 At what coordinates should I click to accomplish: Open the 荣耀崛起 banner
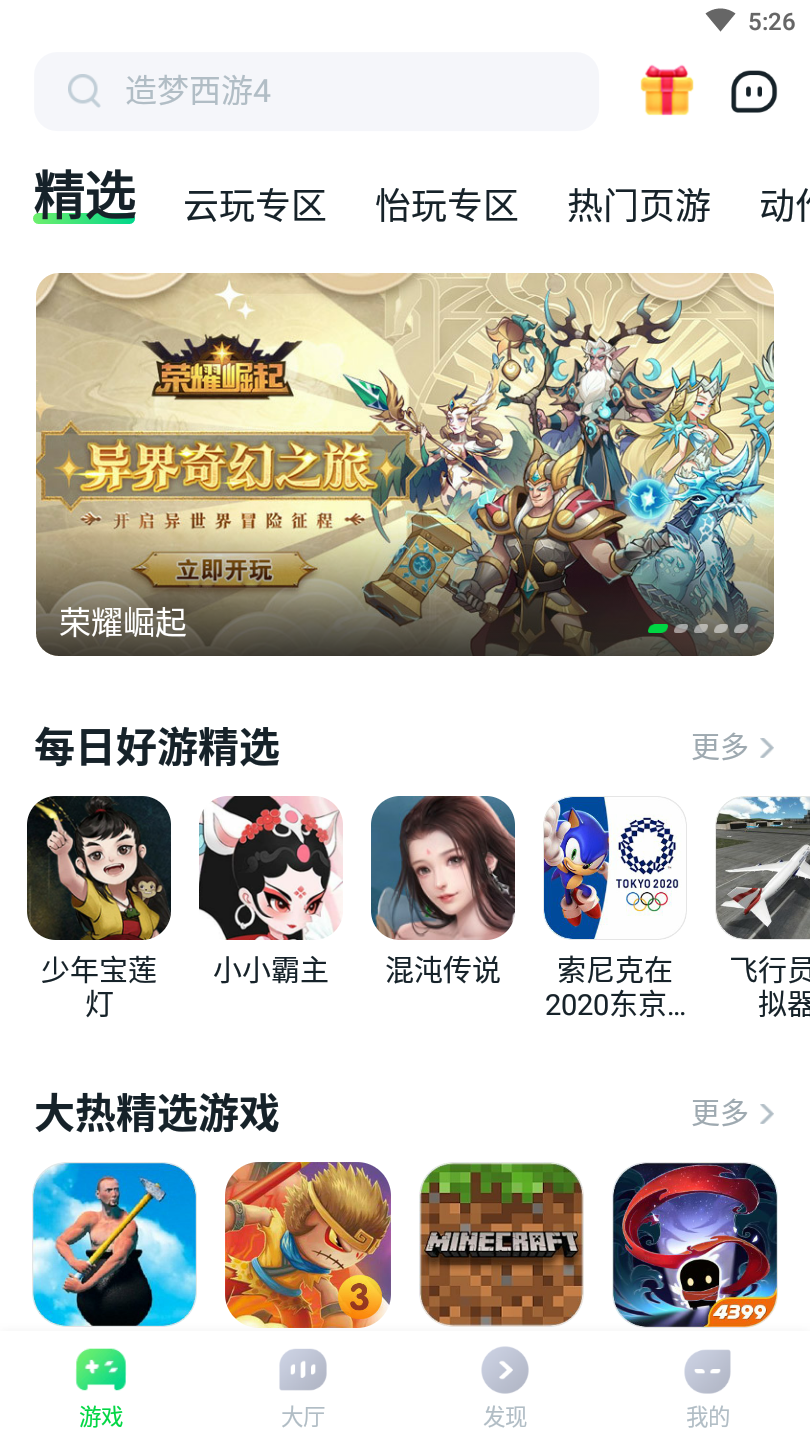(x=405, y=464)
